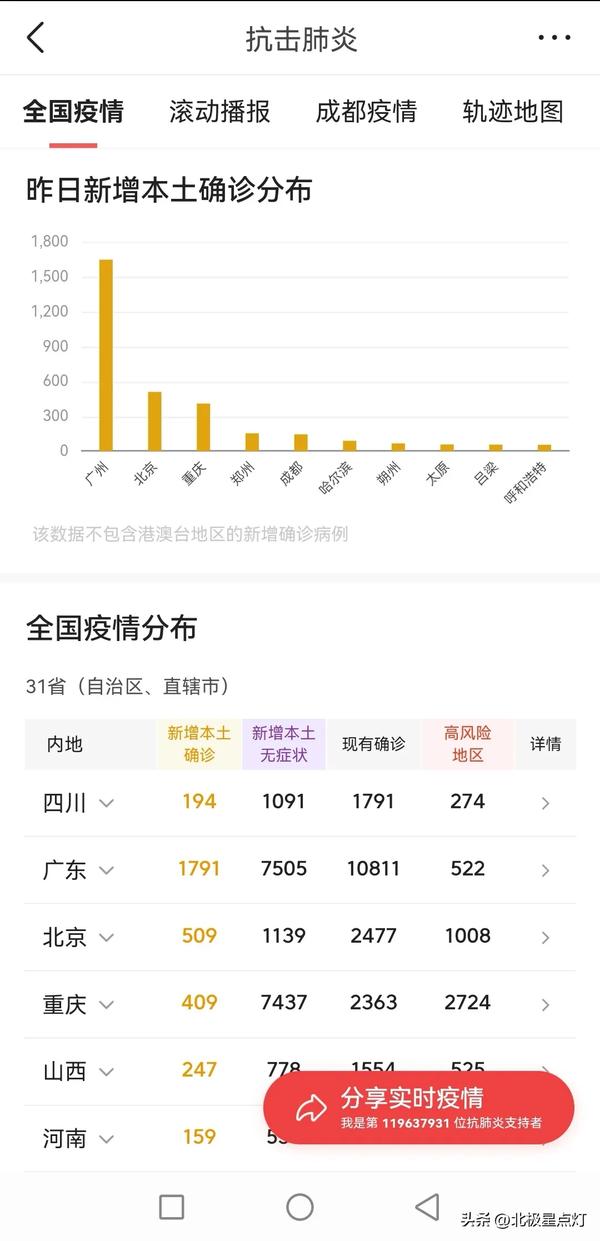Open 重庆 details via its right arrow
Screen dimensions: 600x1241
[x=545, y=1004]
